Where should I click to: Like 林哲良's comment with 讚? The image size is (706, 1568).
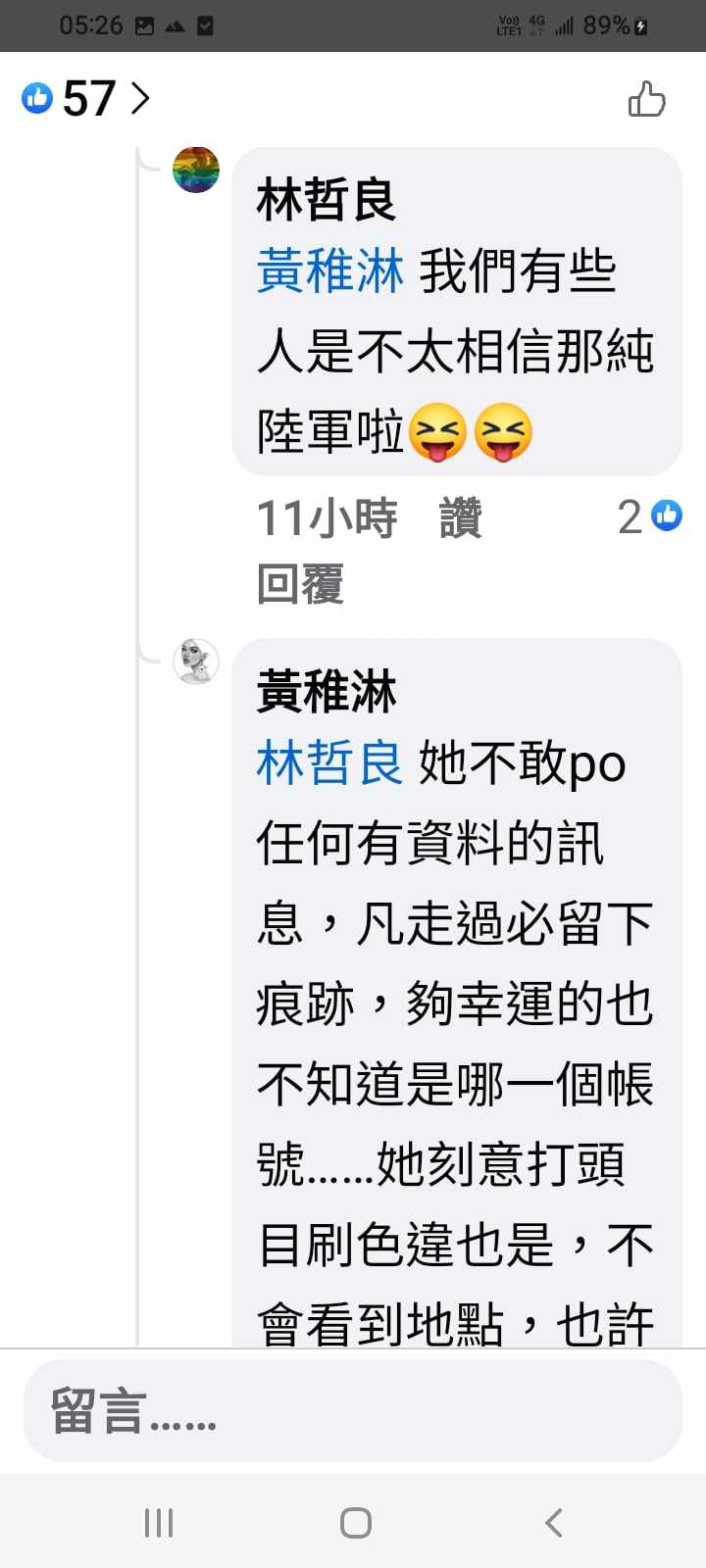pyautogui.click(x=460, y=517)
